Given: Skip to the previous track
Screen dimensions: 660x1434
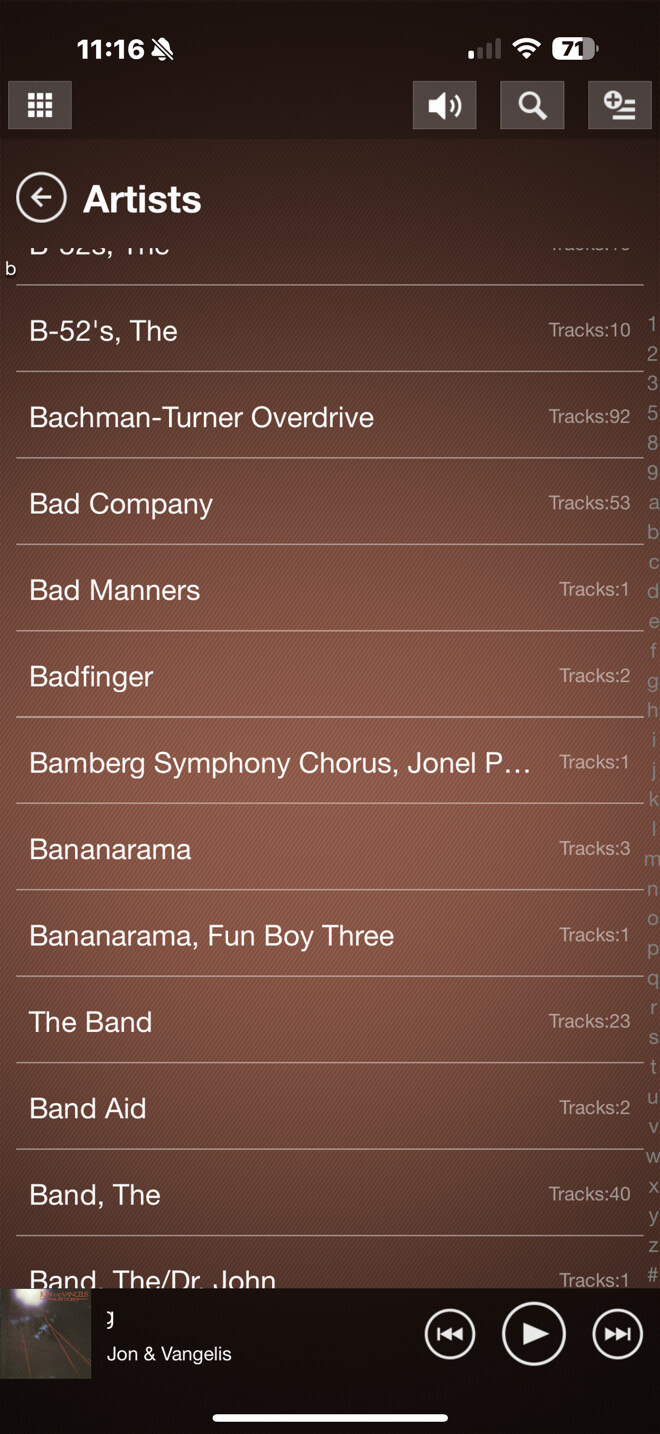Looking at the screenshot, I should click(x=450, y=1334).
